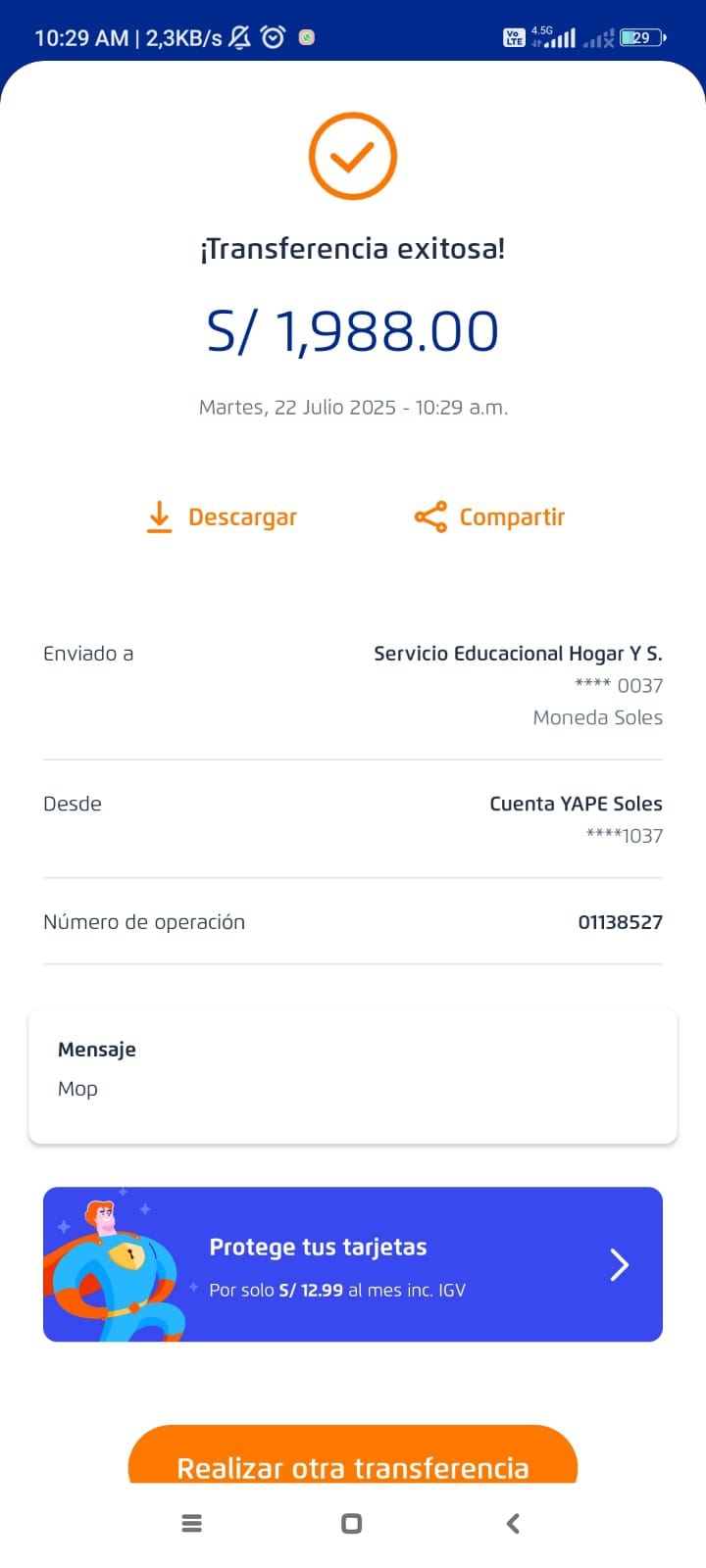Go back using the system back button
706x1568 pixels.
coord(513,1523)
